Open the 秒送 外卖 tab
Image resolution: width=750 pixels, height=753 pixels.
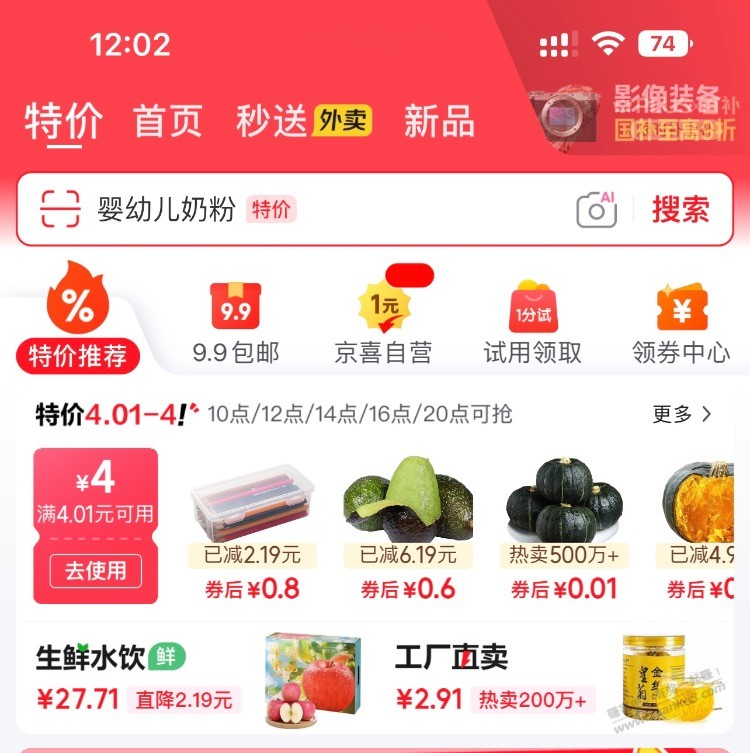point(303,122)
